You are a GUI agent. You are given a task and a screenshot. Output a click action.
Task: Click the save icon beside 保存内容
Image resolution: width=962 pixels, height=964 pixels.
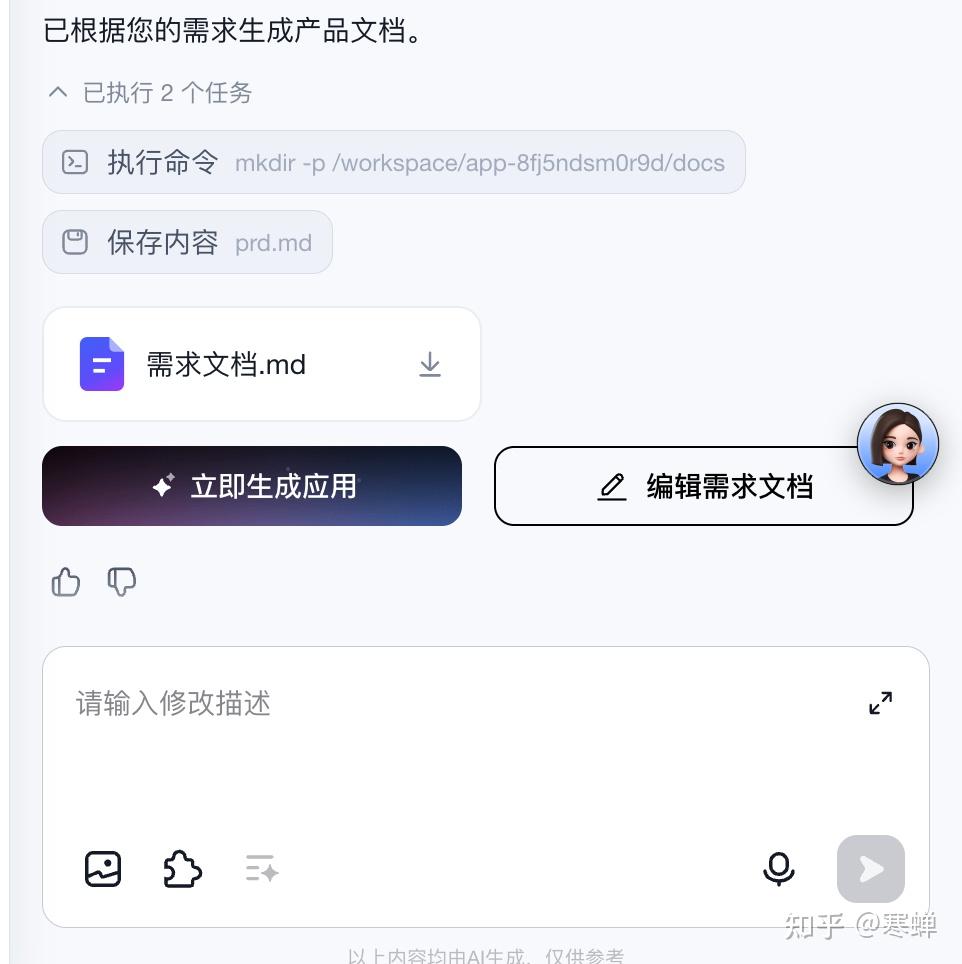[74, 242]
